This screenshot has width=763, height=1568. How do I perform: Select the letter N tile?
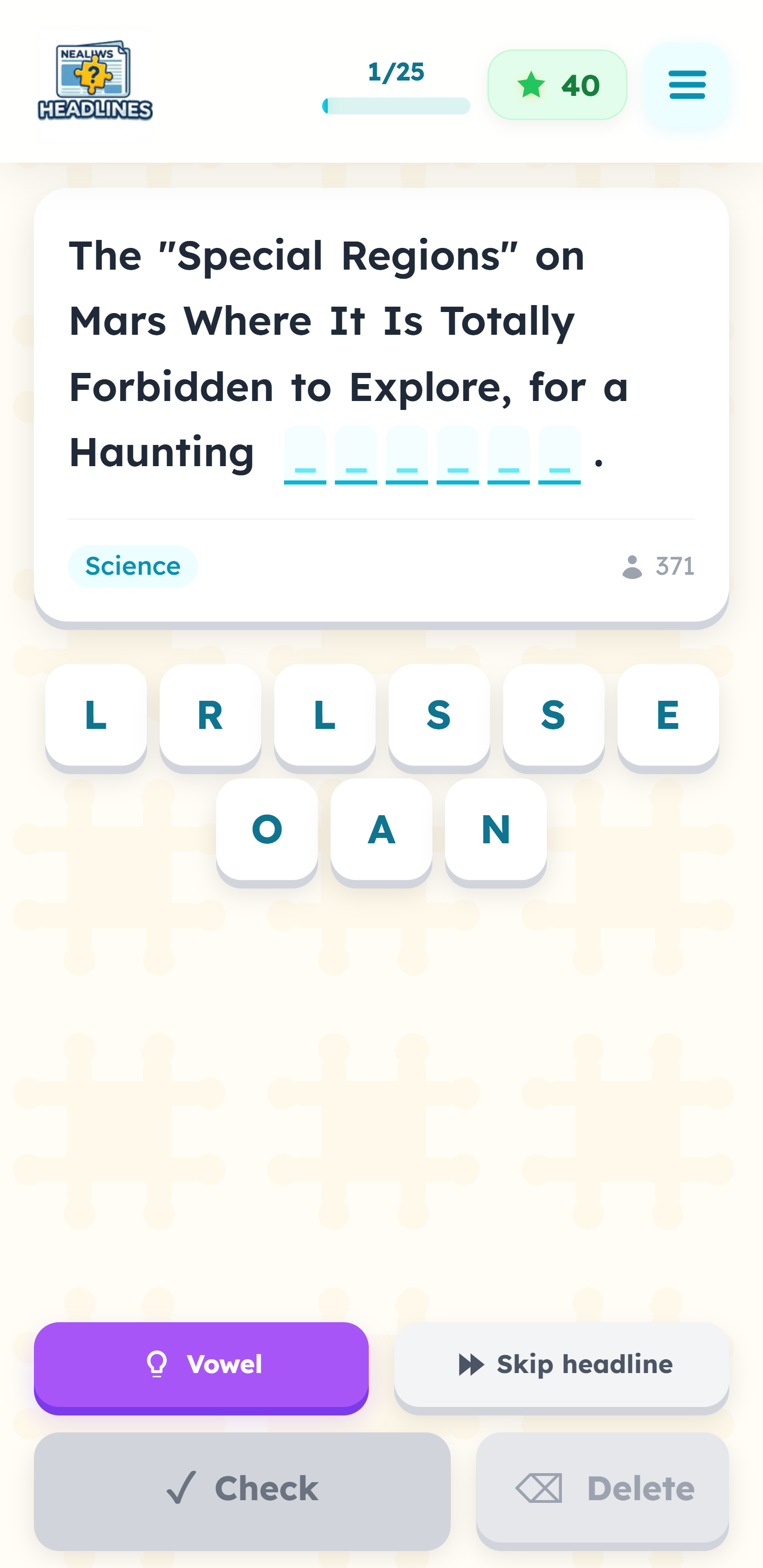[x=495, y=828]
